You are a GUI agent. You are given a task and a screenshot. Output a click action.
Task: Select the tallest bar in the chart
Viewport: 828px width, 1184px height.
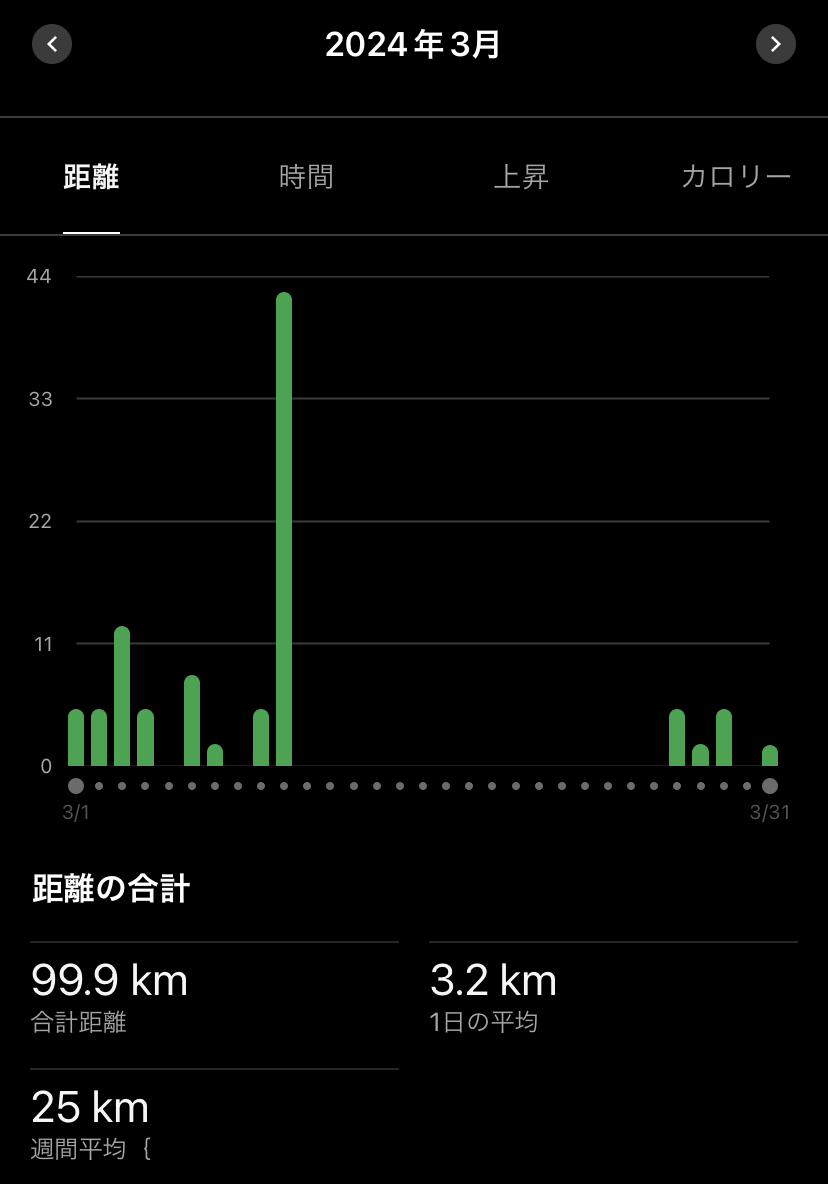[x=284, y=528]
